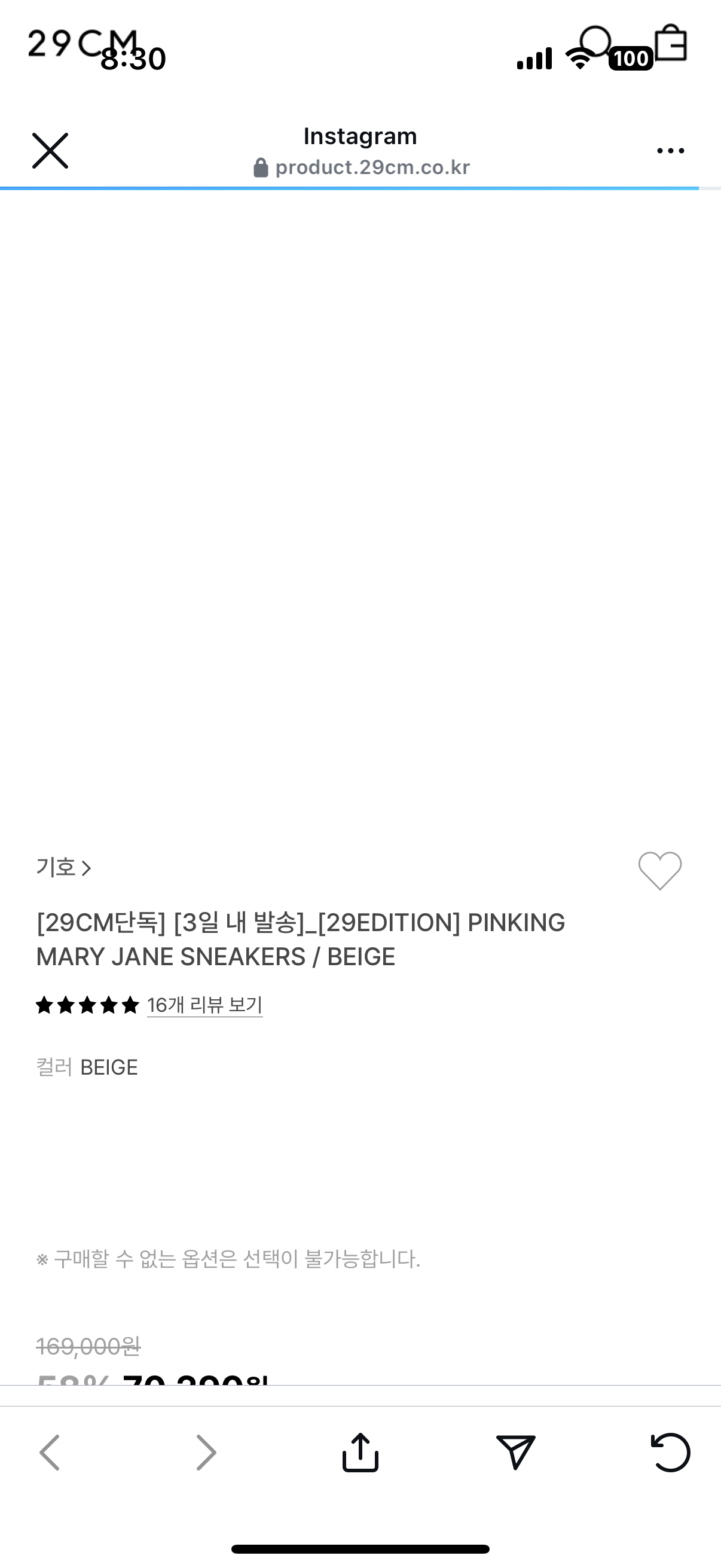
Task: Share this product page
Action: 360,1453
